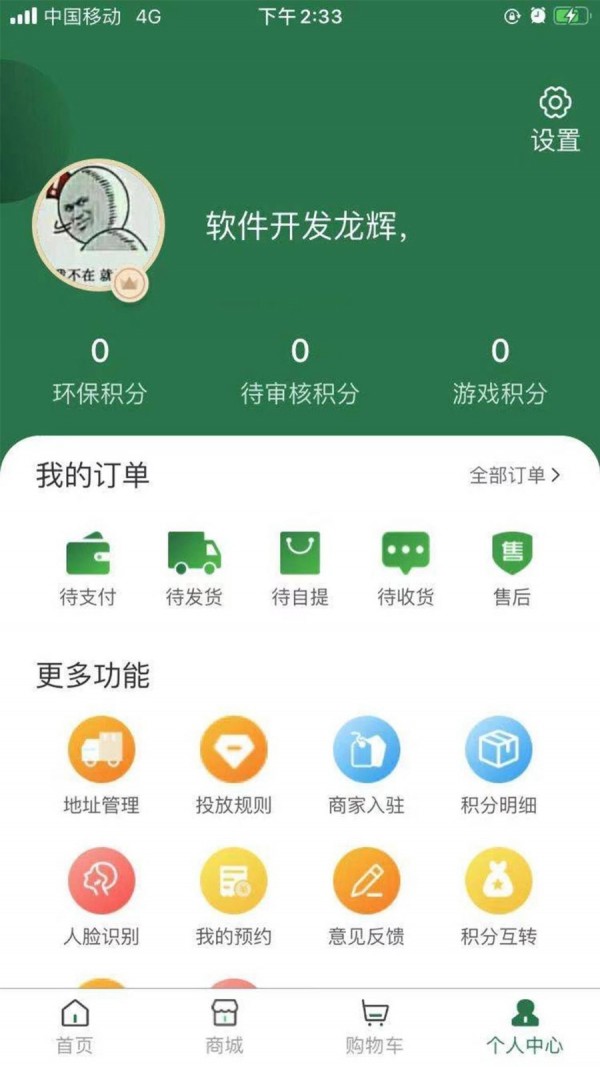
Task: Open 待自提 self-pickup orders
Action: [300, 568]
